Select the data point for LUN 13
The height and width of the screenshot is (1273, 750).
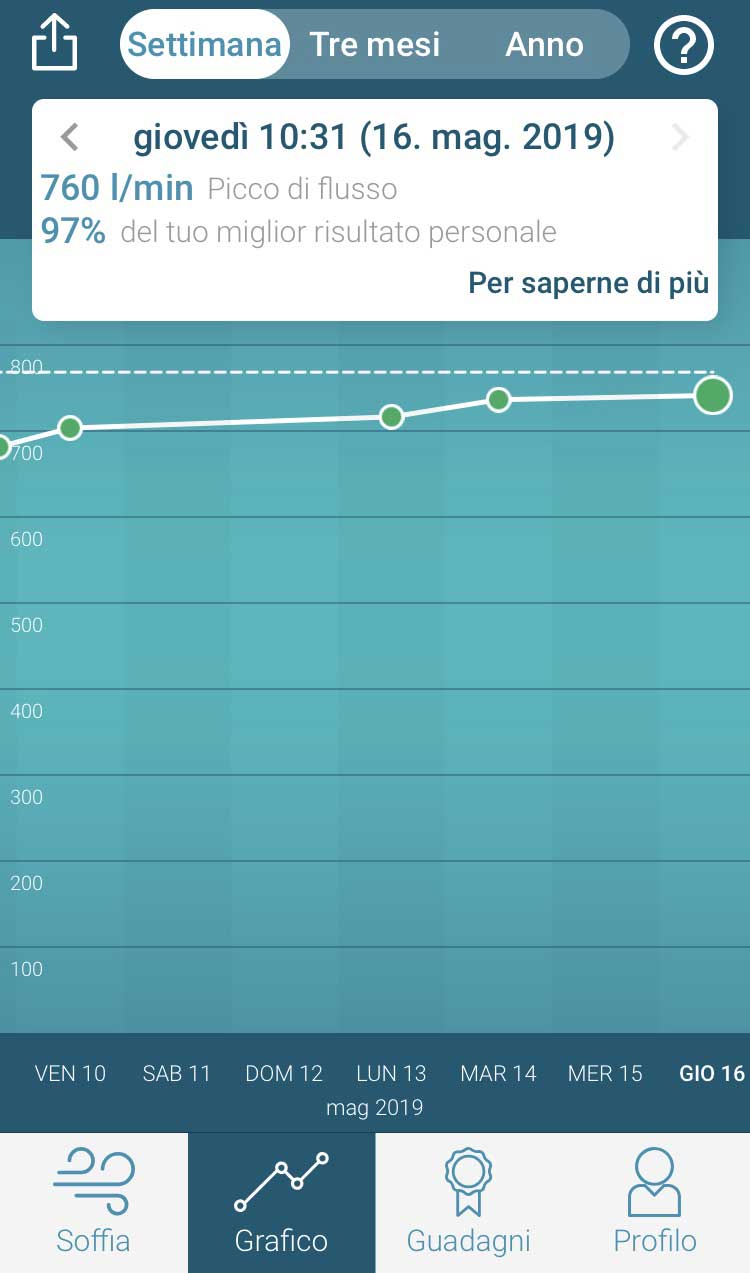point(391,416)
